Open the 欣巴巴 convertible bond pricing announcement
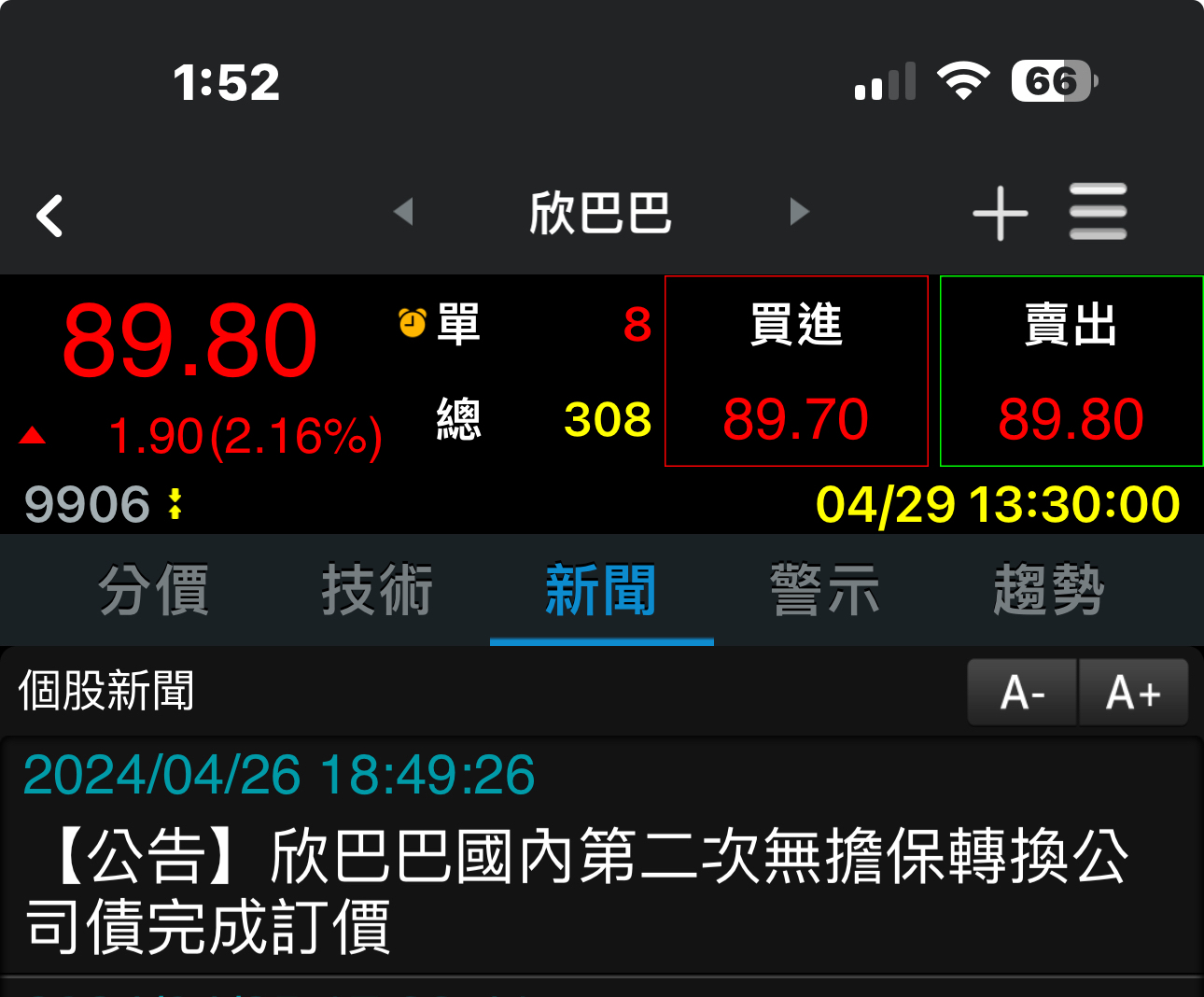The height and width of the screenshot is (997, 1204). [601, 855]
